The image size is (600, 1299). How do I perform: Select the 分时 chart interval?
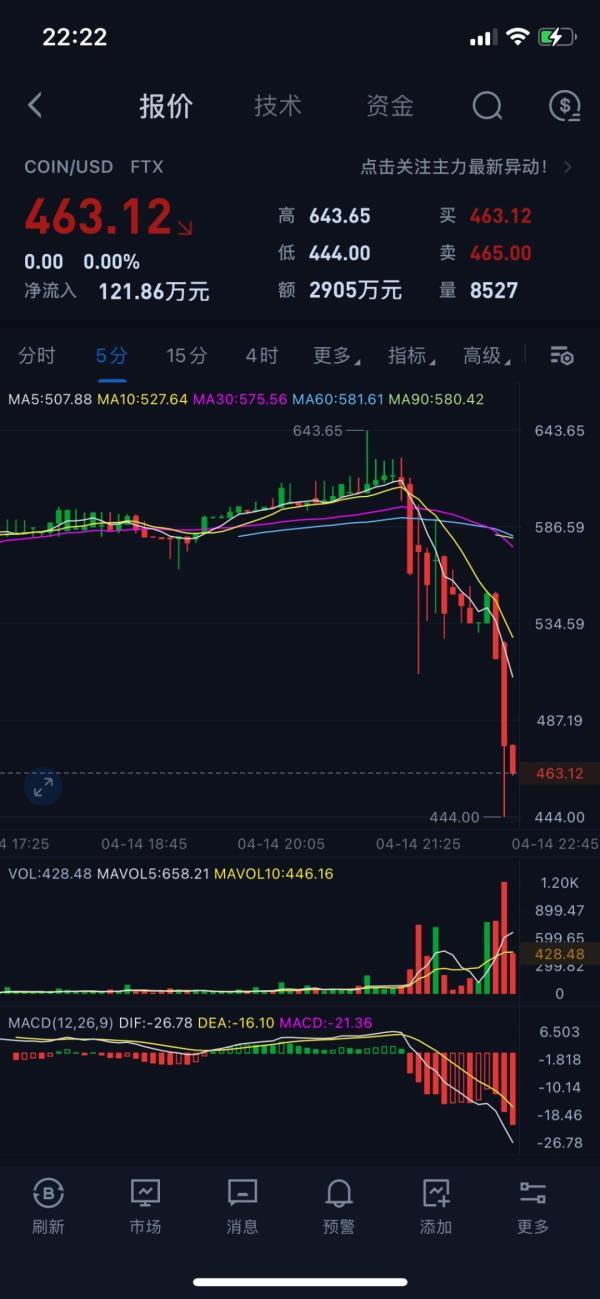[37, 355]
